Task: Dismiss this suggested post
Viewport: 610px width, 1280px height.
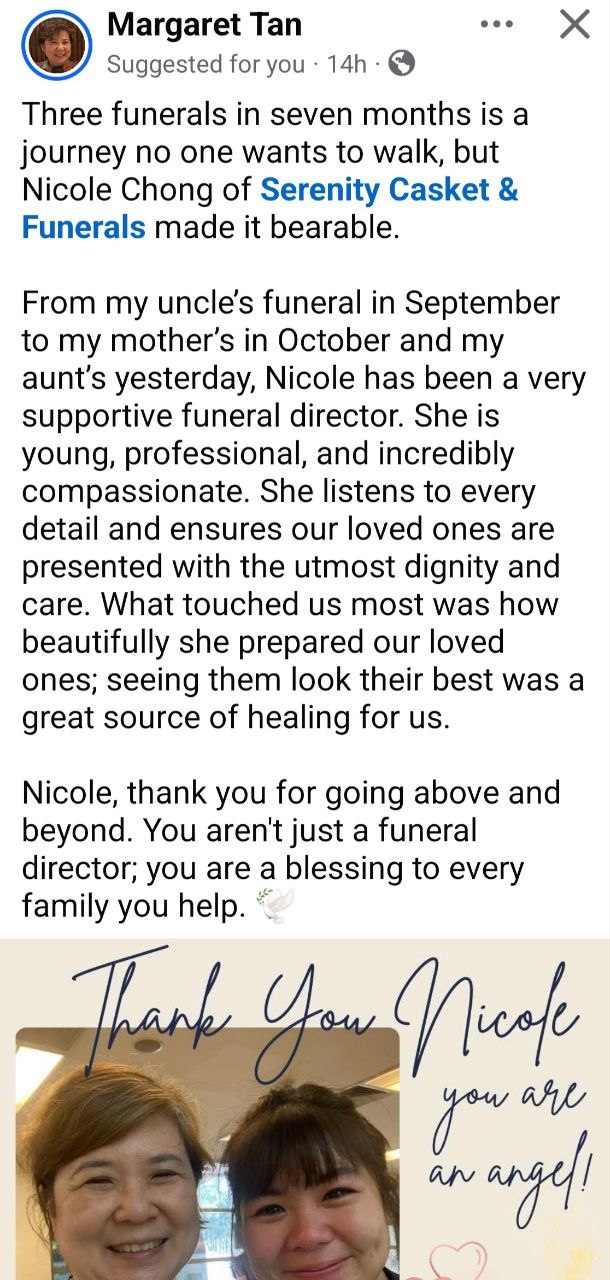Action: (574, 24)
